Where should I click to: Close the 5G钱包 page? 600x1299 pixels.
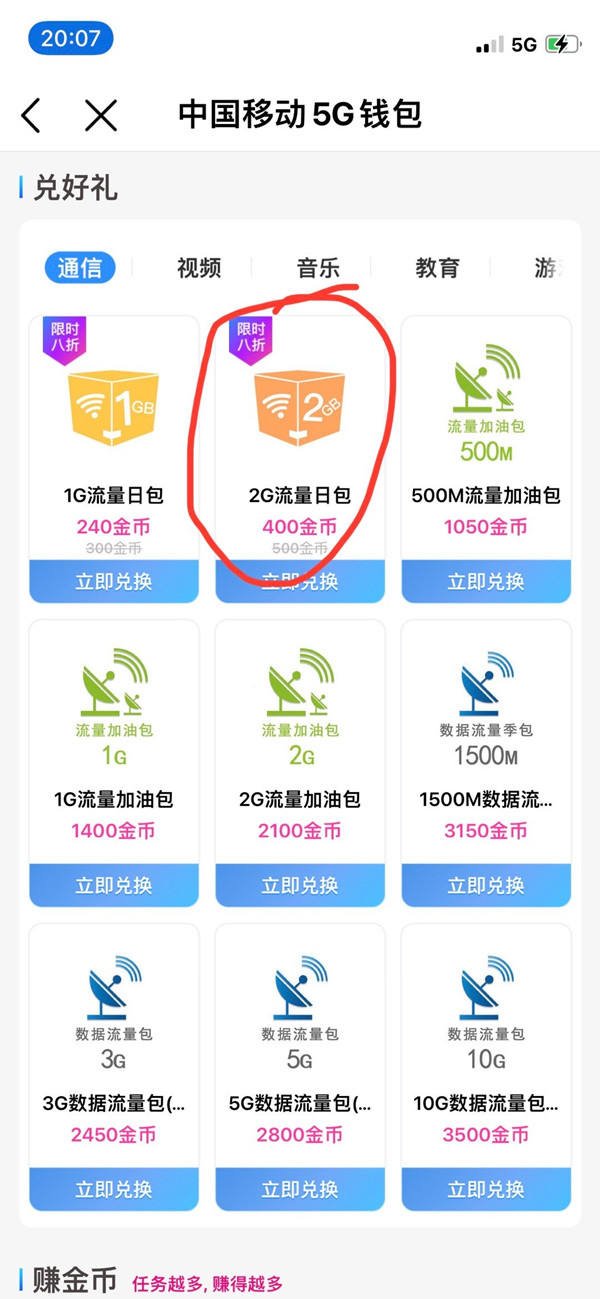101,115
